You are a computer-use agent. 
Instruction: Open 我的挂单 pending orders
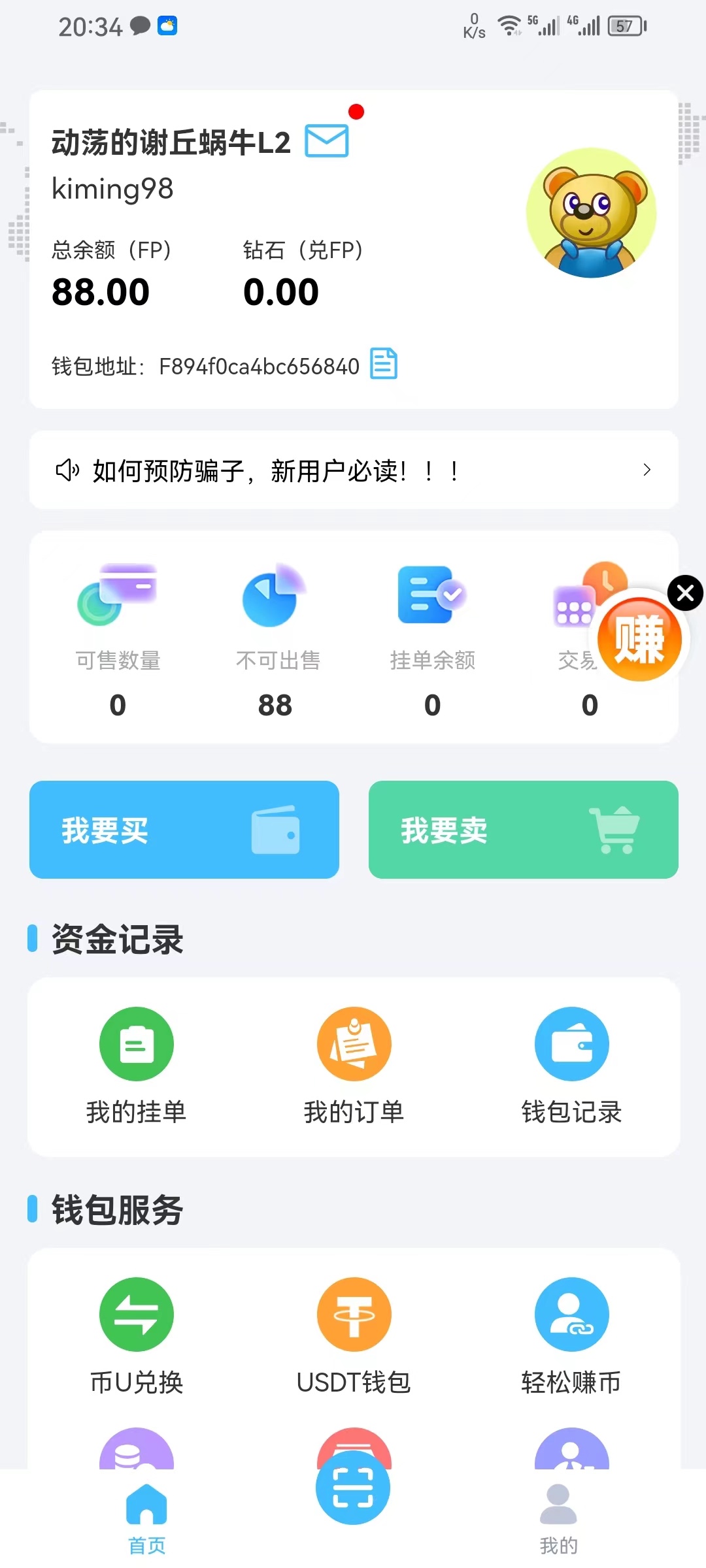point(136,1066)
